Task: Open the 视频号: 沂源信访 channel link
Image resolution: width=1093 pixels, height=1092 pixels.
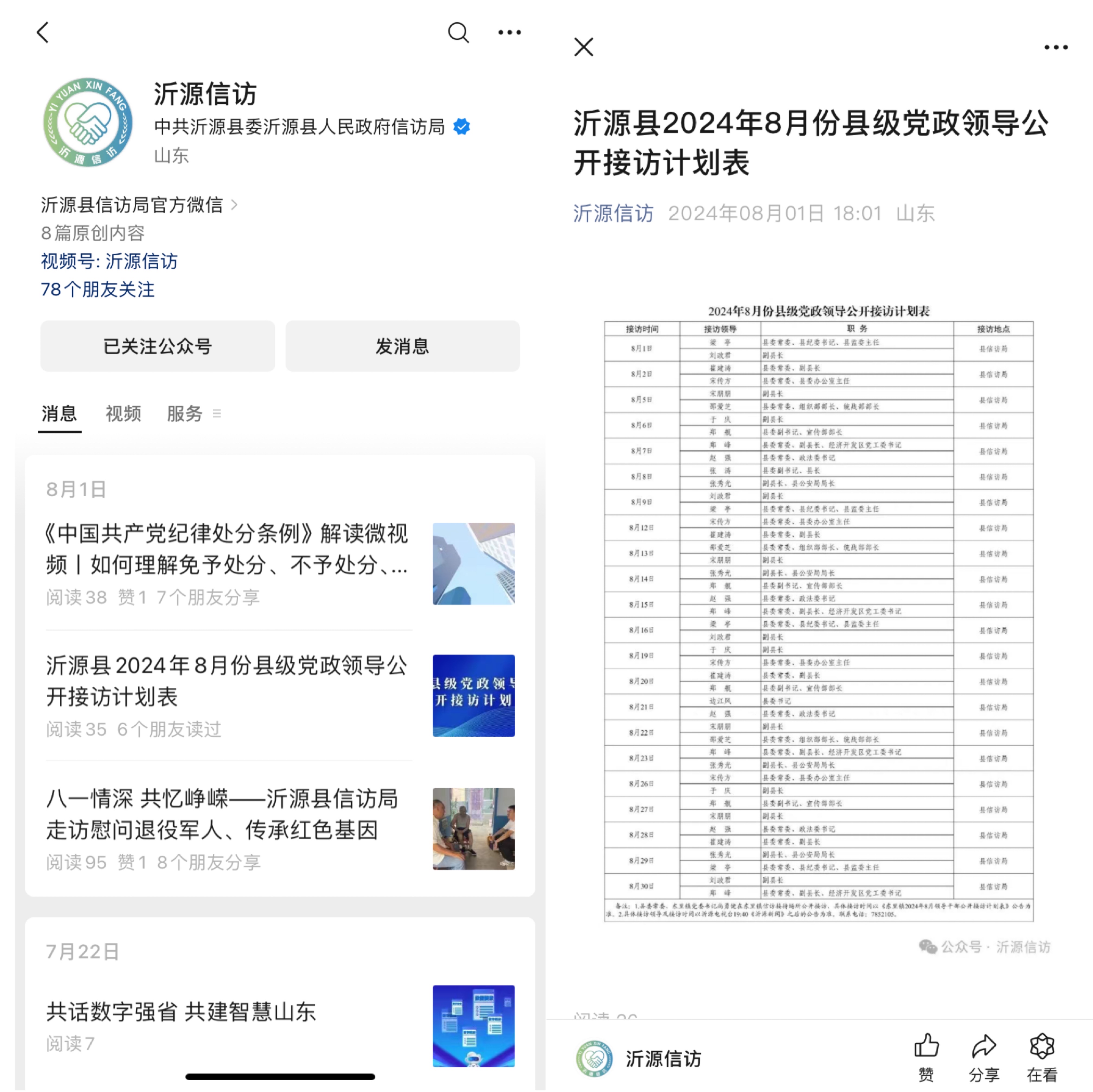Action: 109,261
